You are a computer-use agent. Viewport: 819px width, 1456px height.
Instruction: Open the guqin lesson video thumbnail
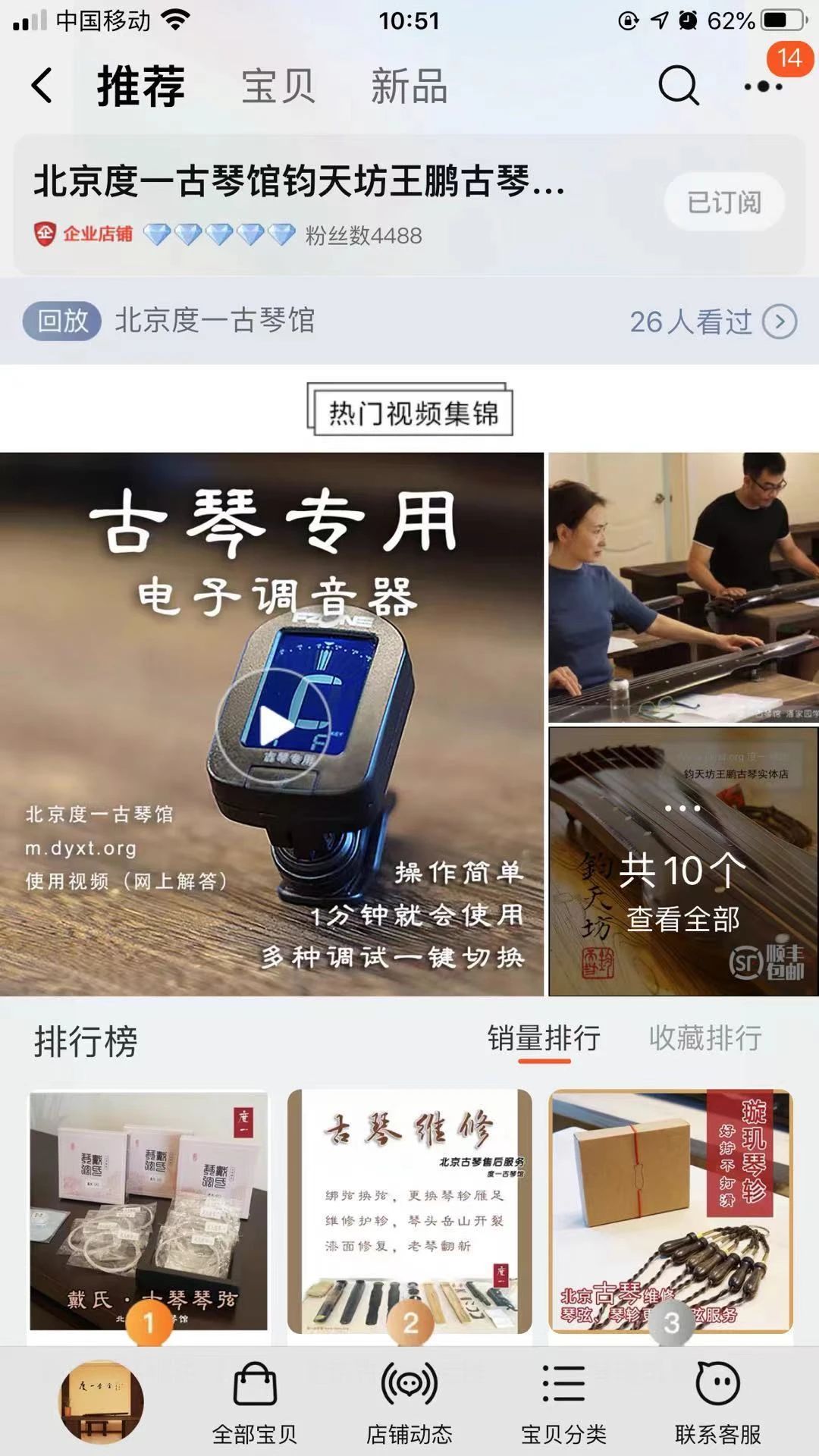(x=683, y=588)
